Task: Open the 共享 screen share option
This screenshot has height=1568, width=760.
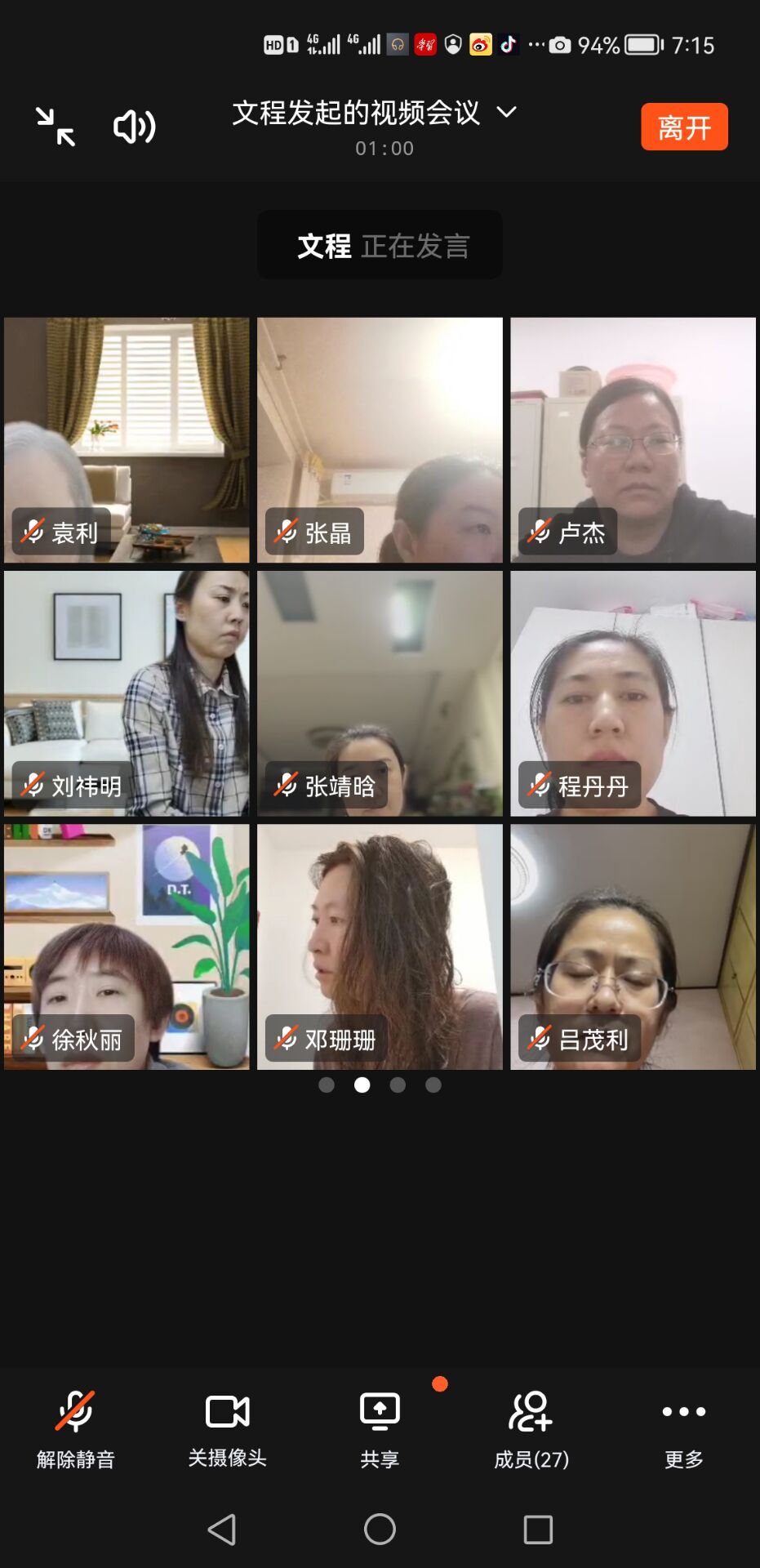Action: (x=380, y=1428)
